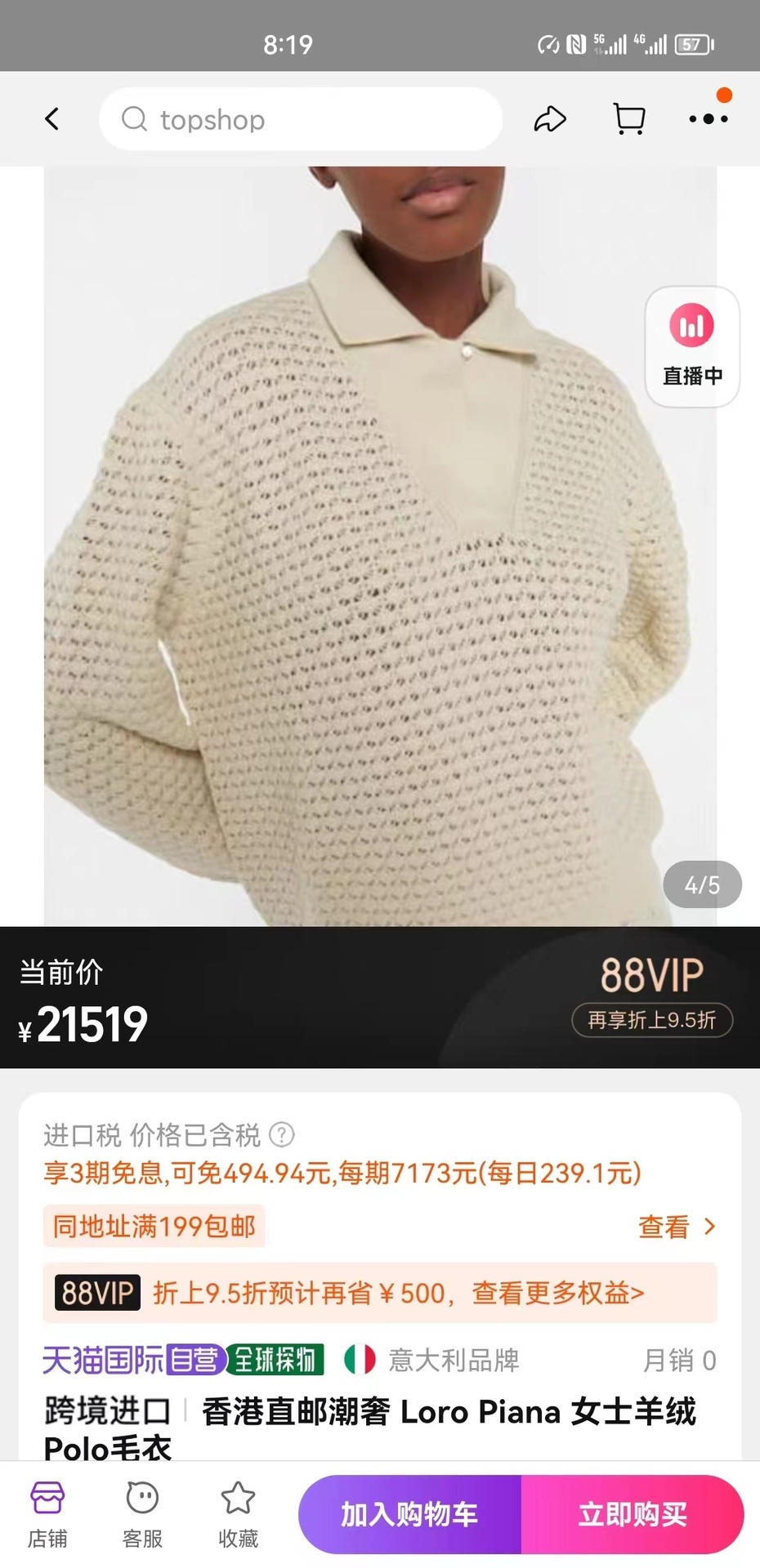Go back using the back arrow
Image resolution: width=760 pixels, height=1568 pixels.
tap(51, 119)
